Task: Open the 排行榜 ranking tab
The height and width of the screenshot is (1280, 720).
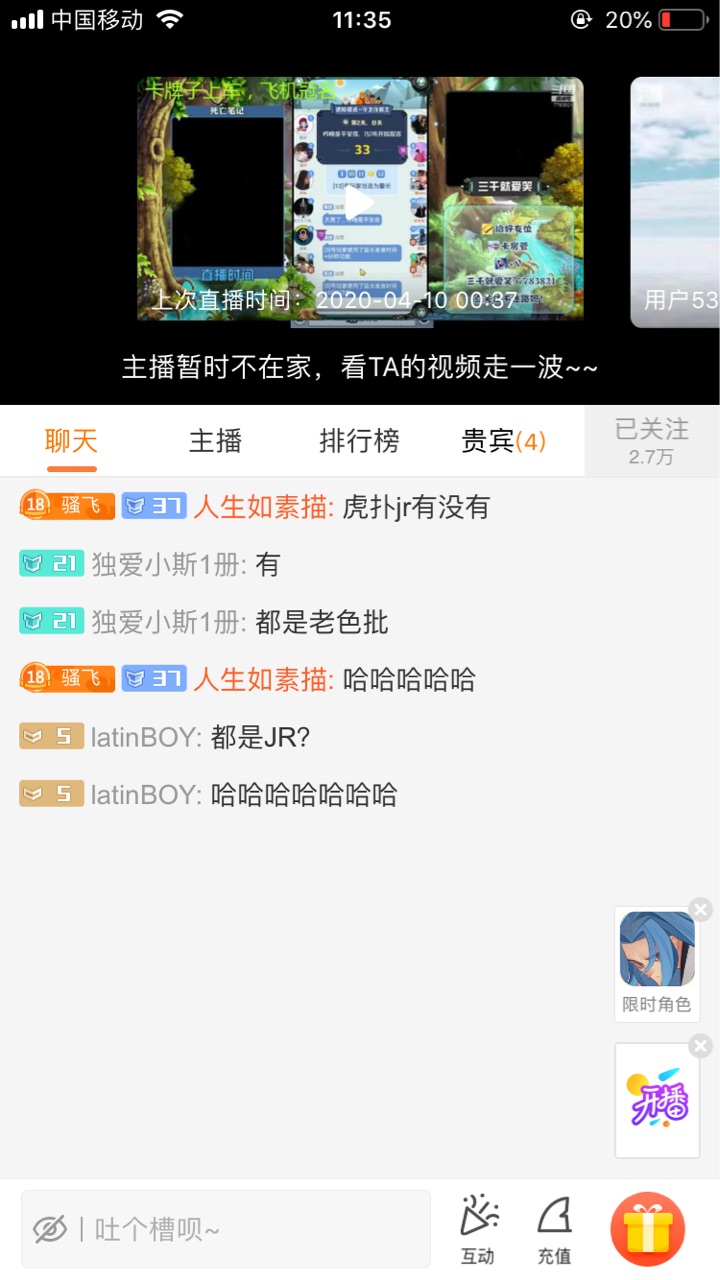Action: coord(359,441)
